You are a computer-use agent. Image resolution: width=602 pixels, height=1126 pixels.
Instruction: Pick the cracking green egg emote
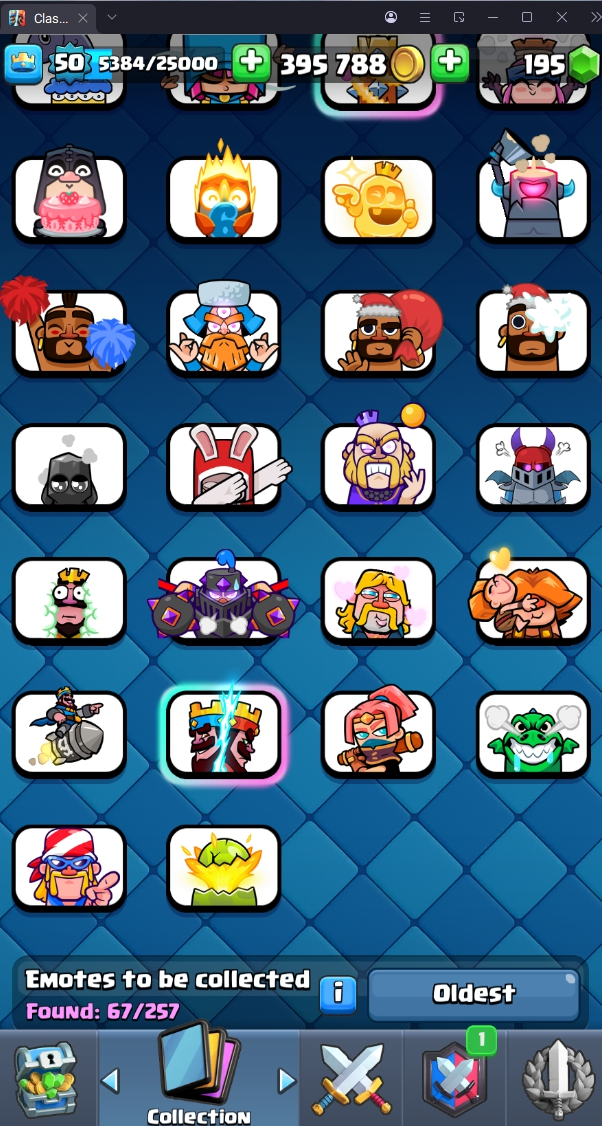(x=224, y=867)
